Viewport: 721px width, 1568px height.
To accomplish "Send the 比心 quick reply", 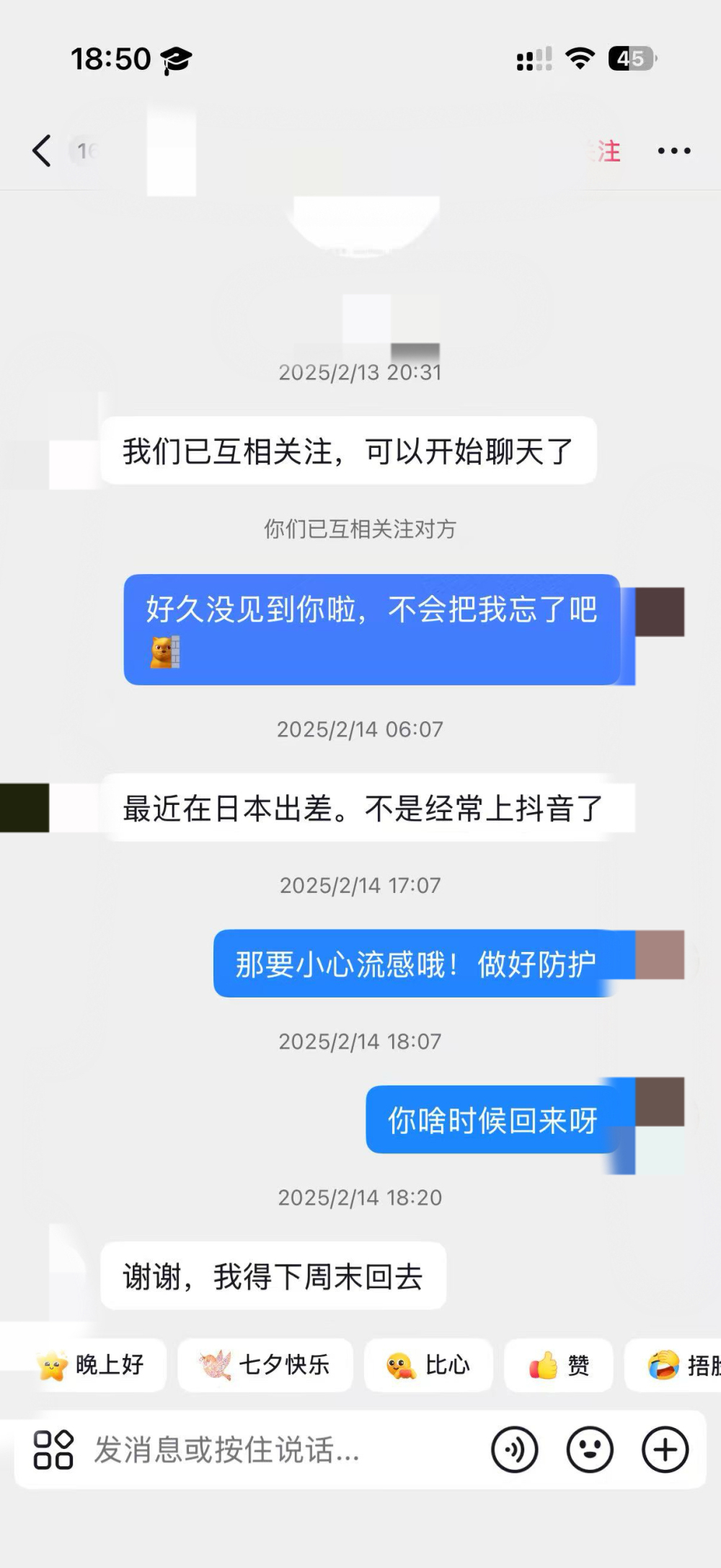I will pyautogui.click(x=428, y=1365).
